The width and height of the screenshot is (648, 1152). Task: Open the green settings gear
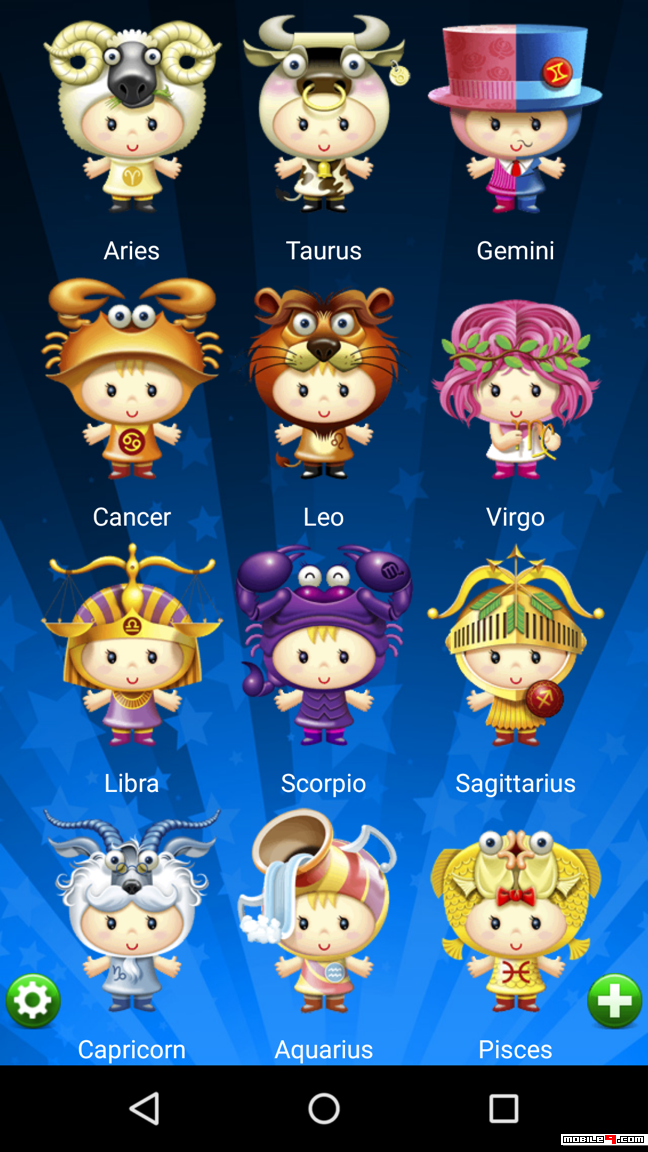tap(33, 1001)
